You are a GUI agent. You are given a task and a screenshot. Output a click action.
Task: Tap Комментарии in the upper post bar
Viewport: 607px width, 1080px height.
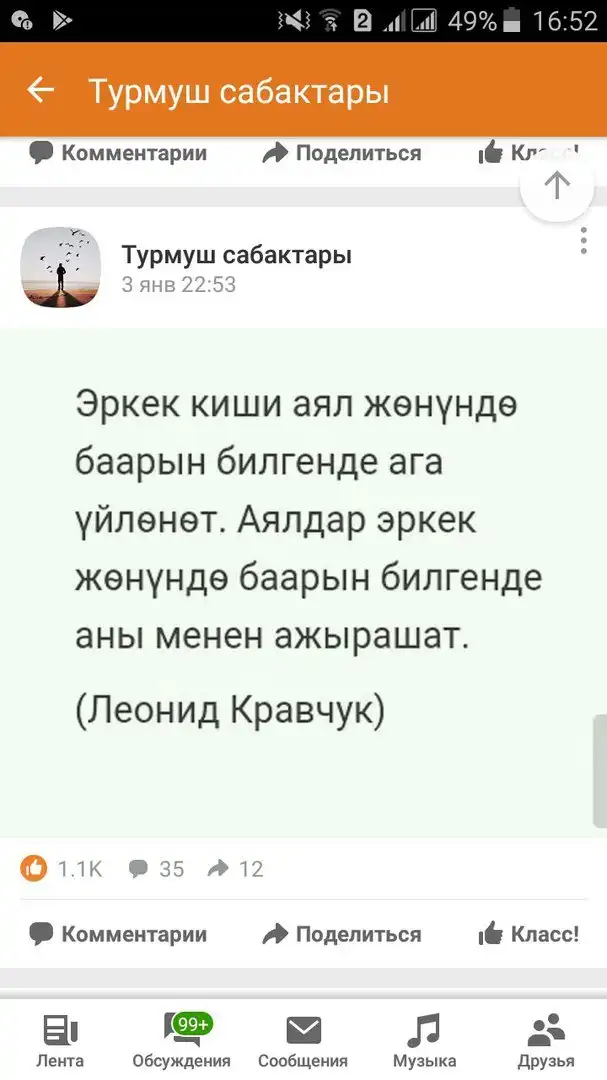coord(118,153)
